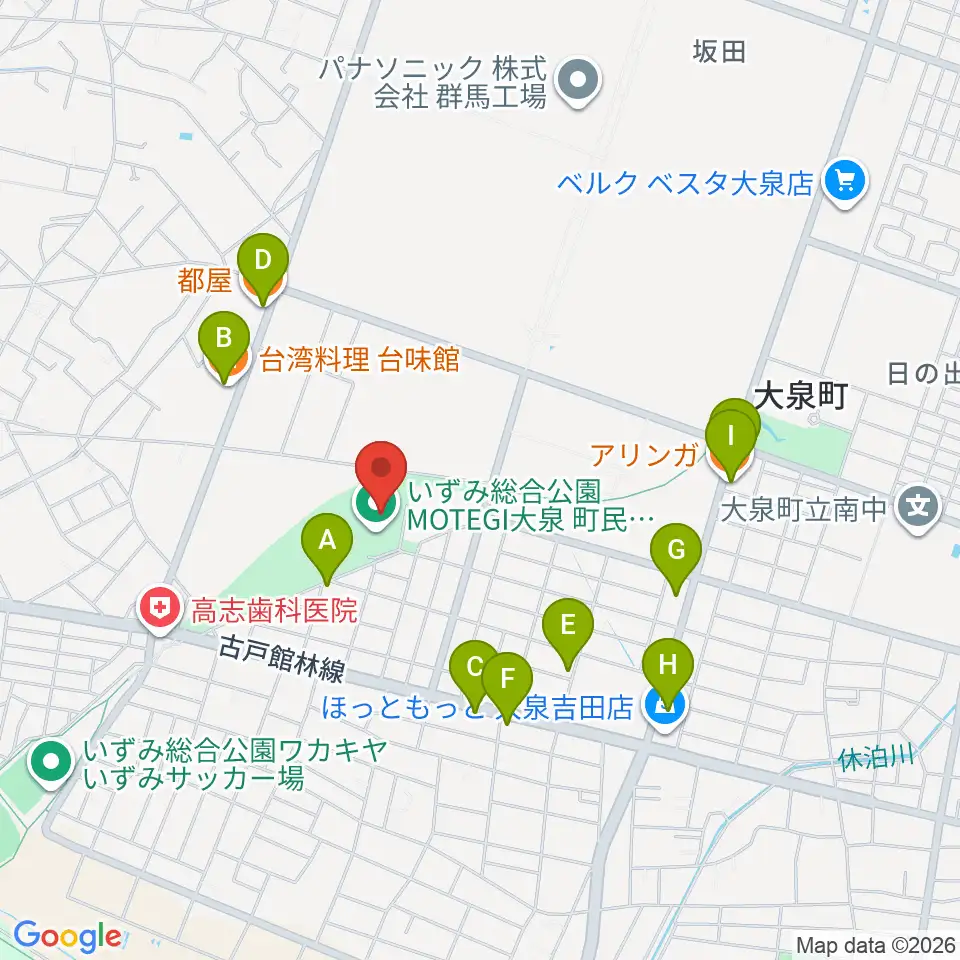Open the ベルク ベスタ大泉店 shopping cart pin
960x960 pixels.
(846, 182)
